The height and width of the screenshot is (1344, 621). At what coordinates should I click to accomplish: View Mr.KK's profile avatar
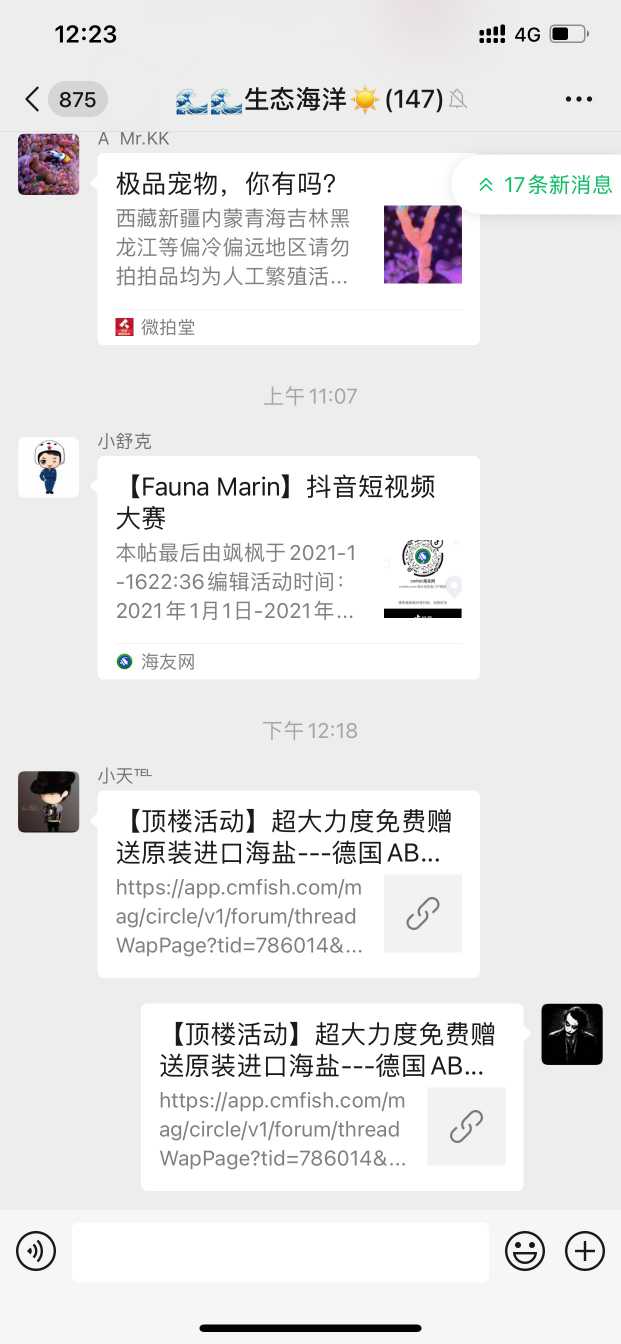(x=48, y=164)
